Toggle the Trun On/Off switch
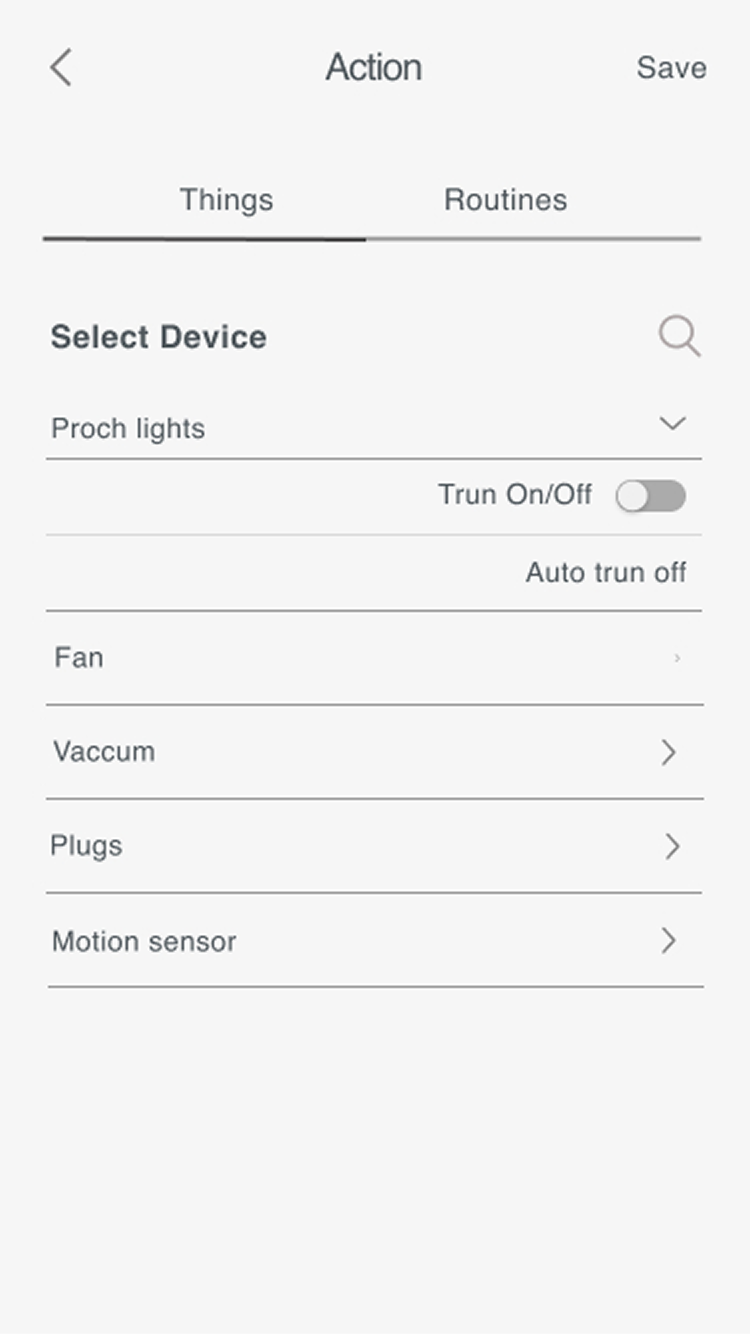 (x=650, y=495)
